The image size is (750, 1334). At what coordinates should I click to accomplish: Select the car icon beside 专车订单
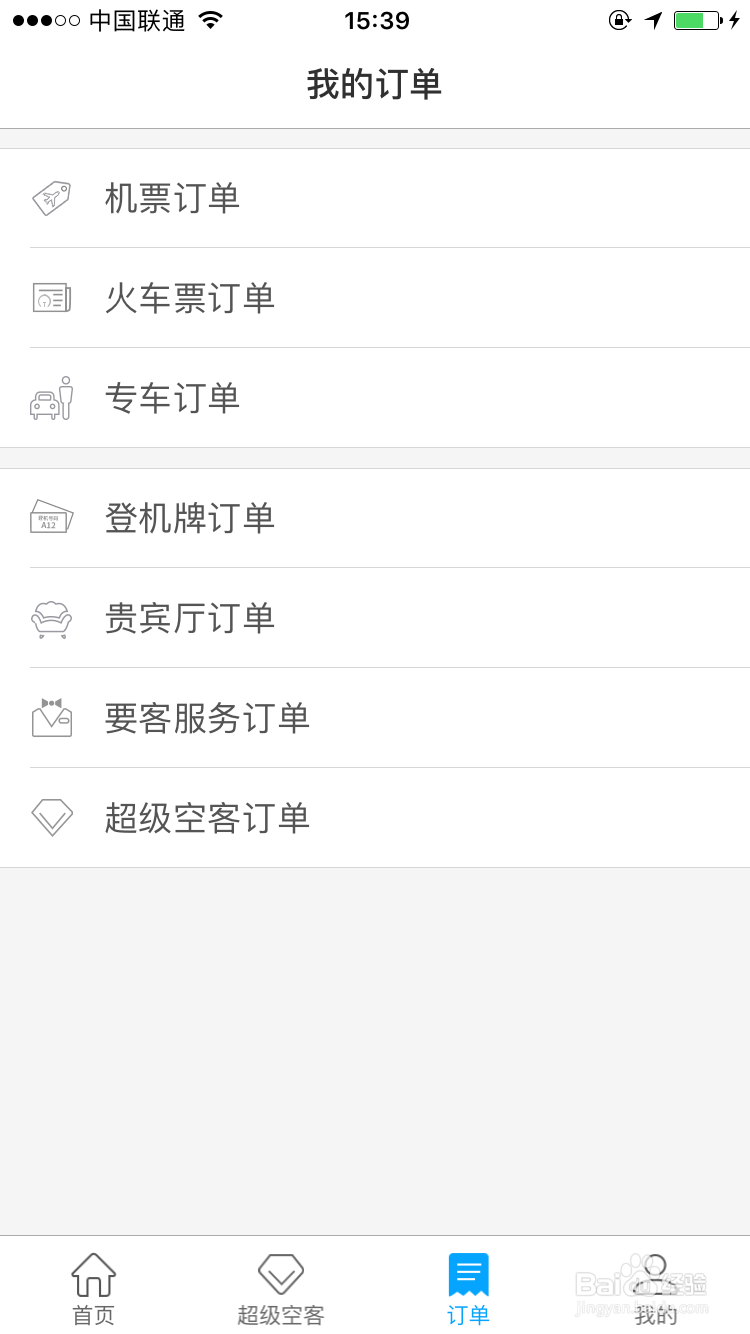(x=51, y=398)
